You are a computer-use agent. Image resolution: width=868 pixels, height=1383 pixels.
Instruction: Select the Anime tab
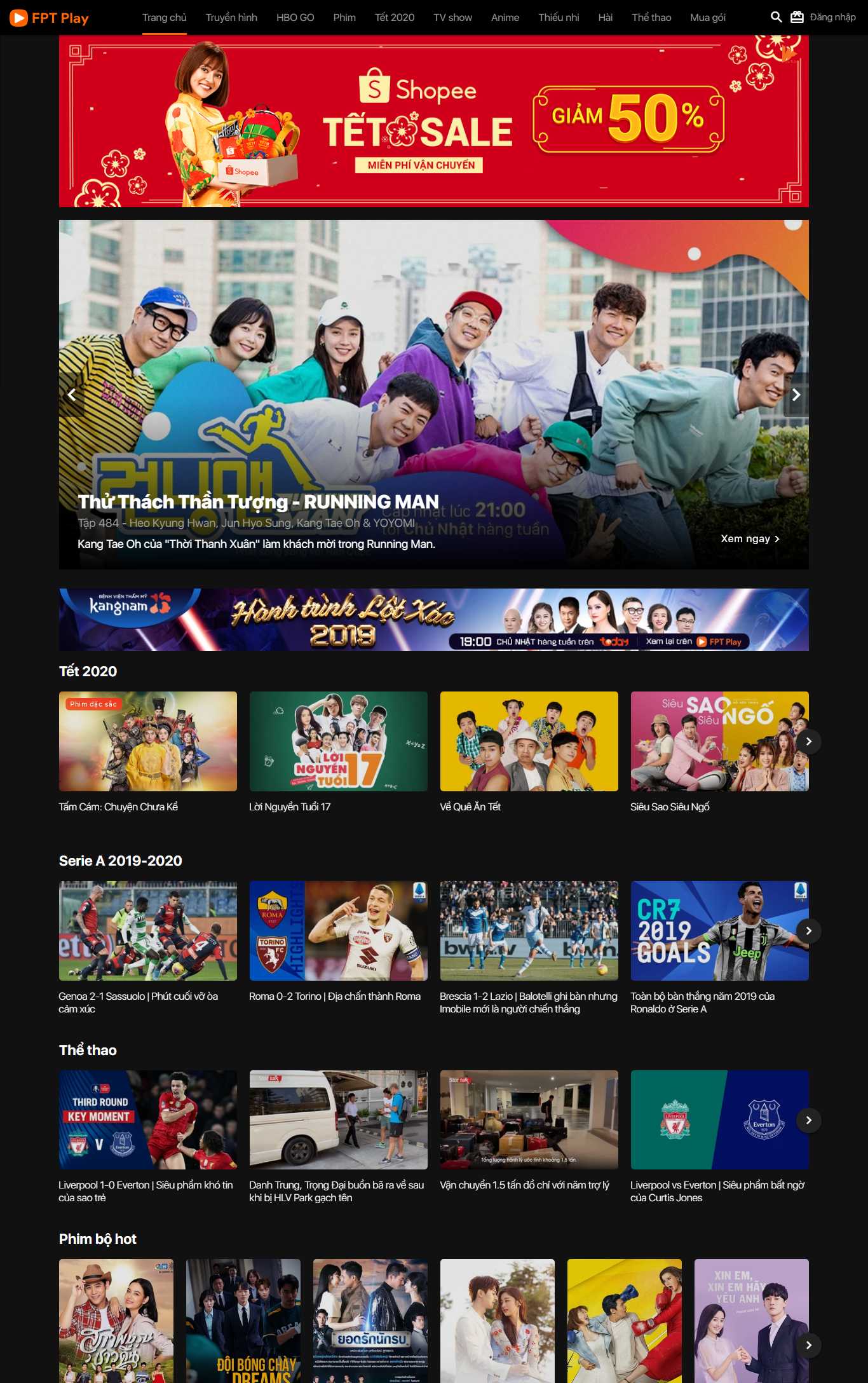tap(505, 18)
